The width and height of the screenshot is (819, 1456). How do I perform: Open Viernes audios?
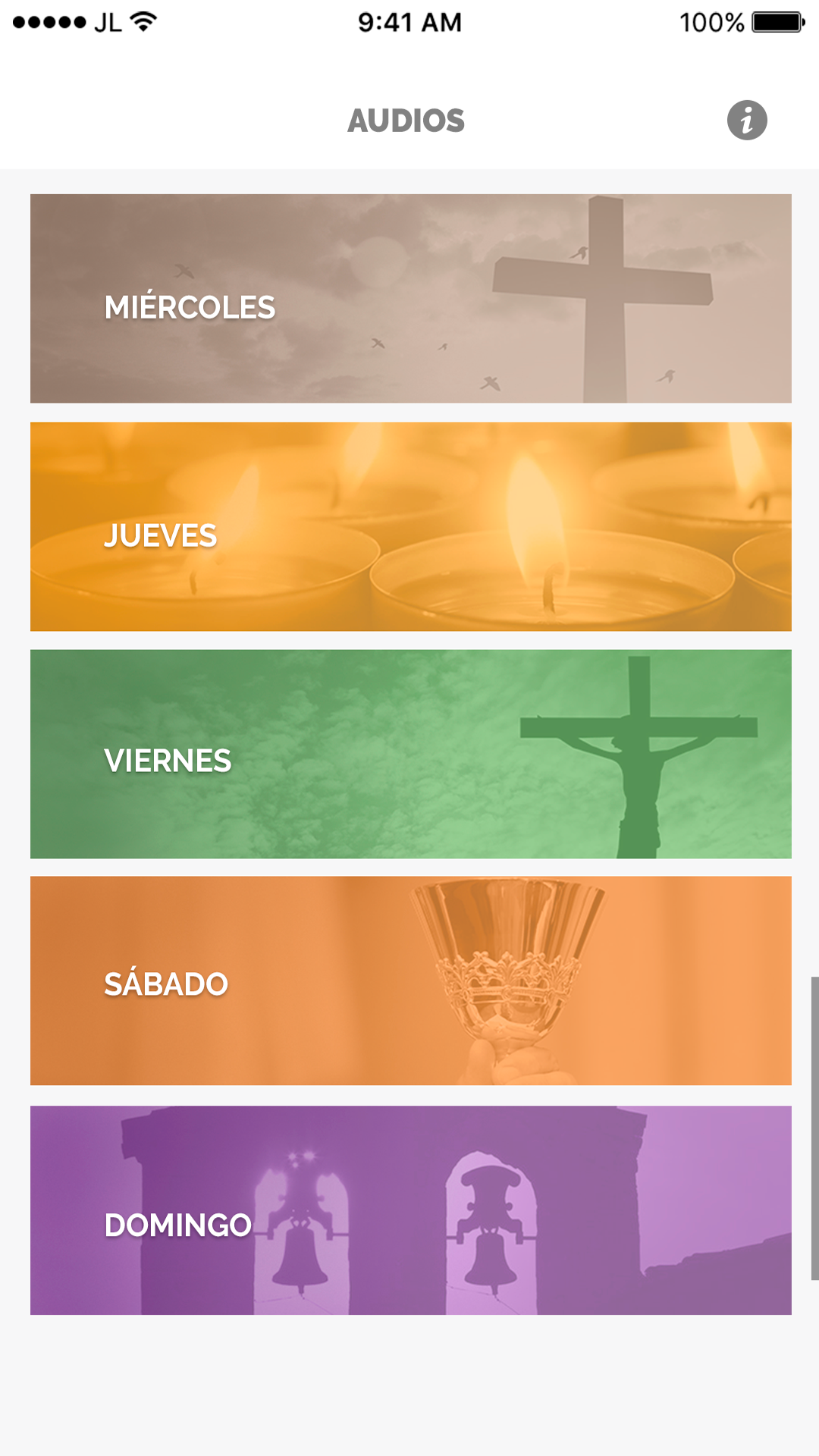click(410, 754)
